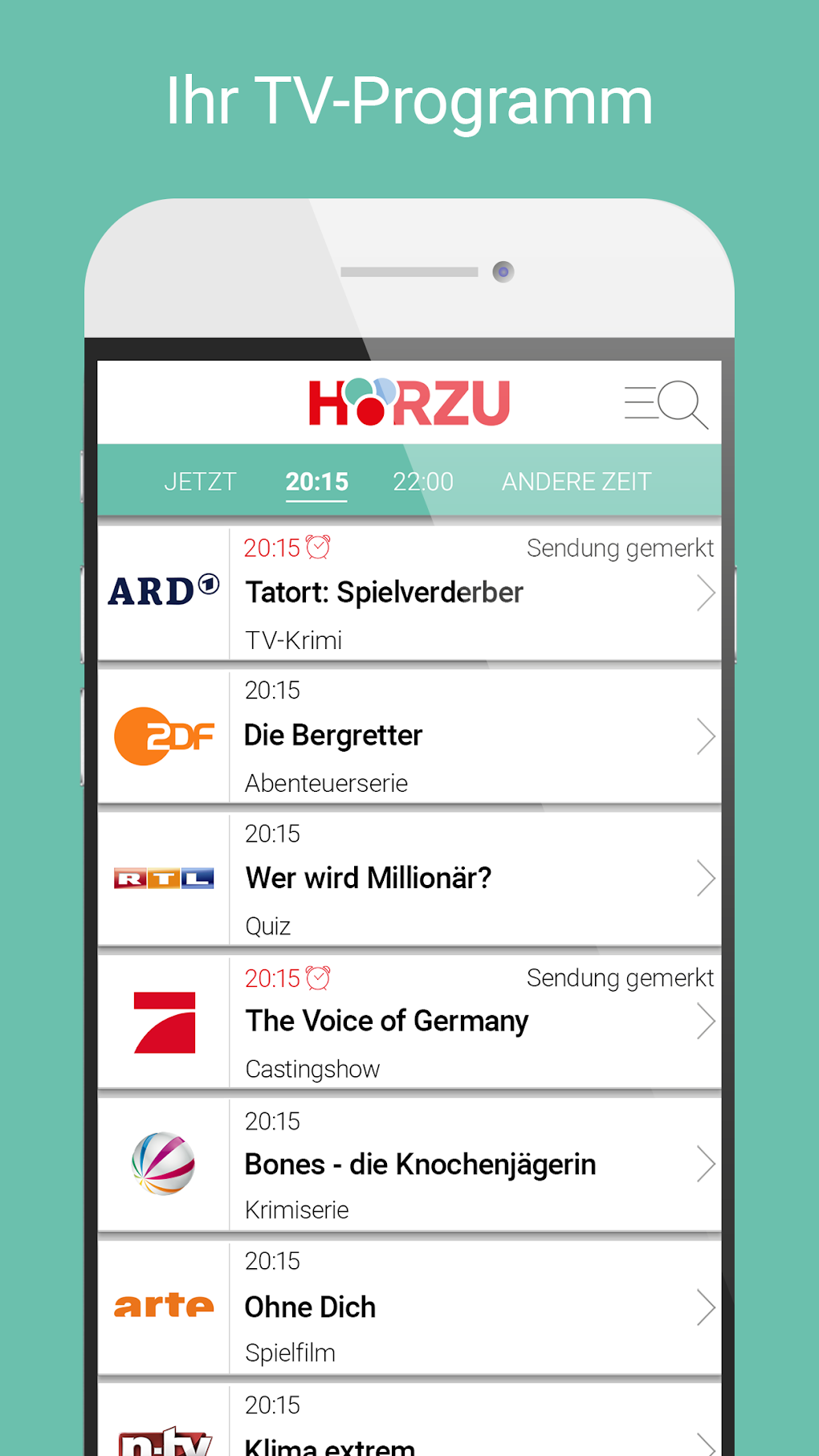
Task: Select the 22:00 time tab
Action: pos(424,481)
